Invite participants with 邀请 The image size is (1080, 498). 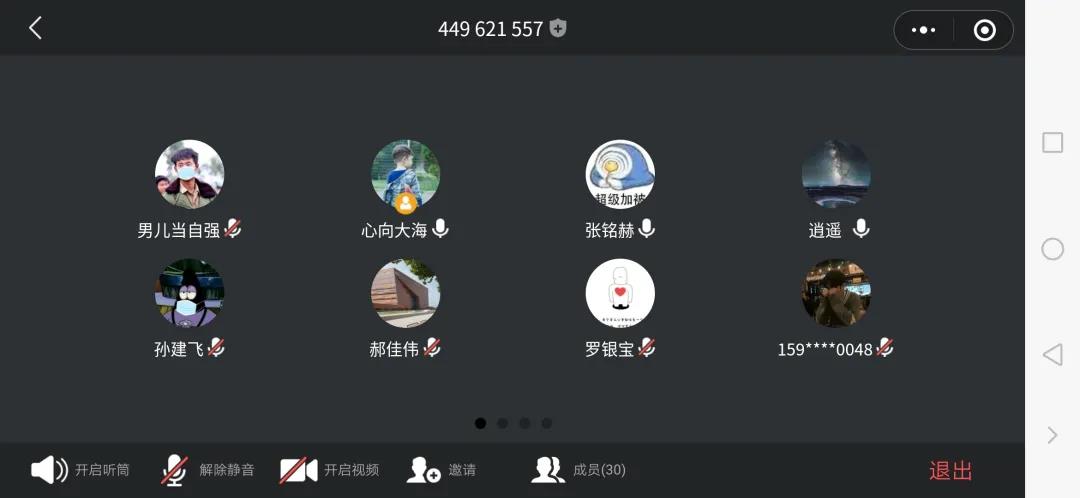click(x=441, y=470)
